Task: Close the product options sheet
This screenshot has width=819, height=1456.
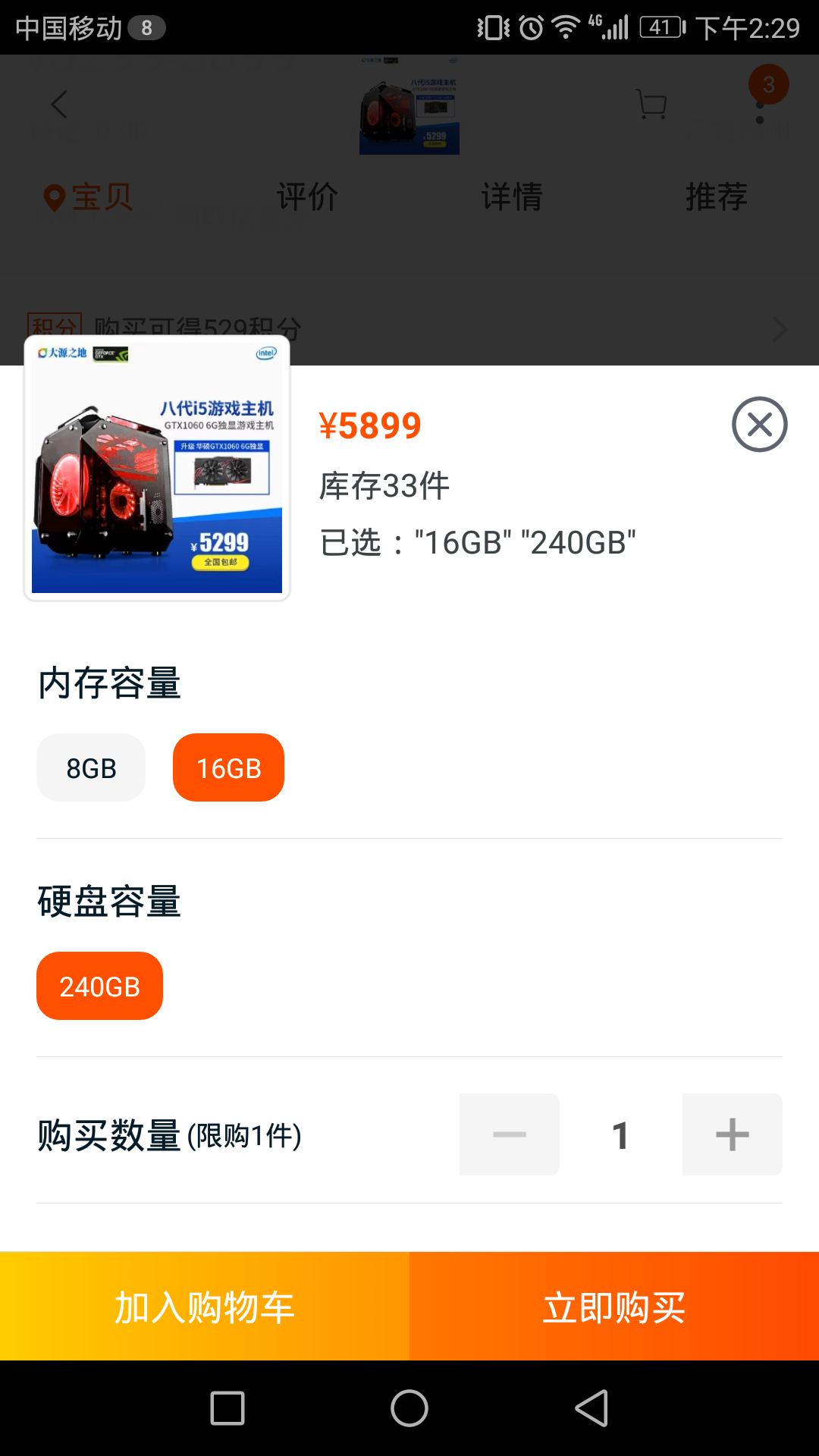Action: tap(759, 424)
